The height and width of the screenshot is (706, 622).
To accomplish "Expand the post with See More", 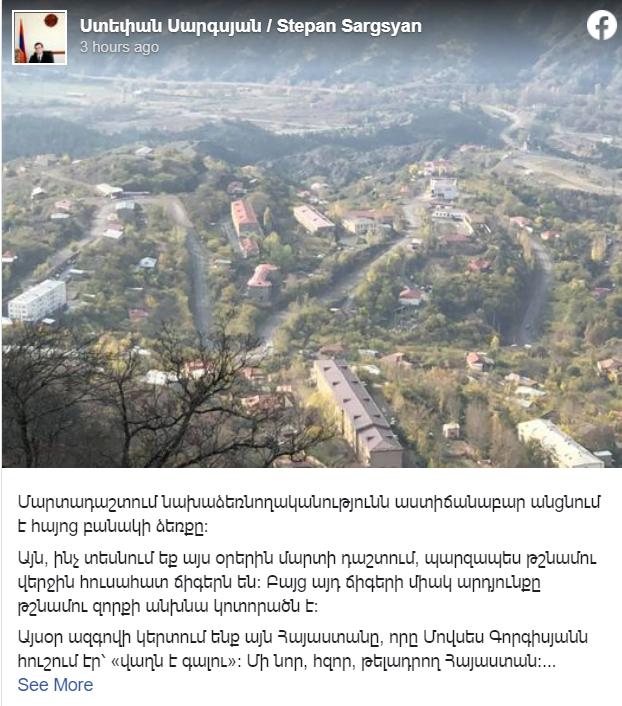I will point(55,685).
